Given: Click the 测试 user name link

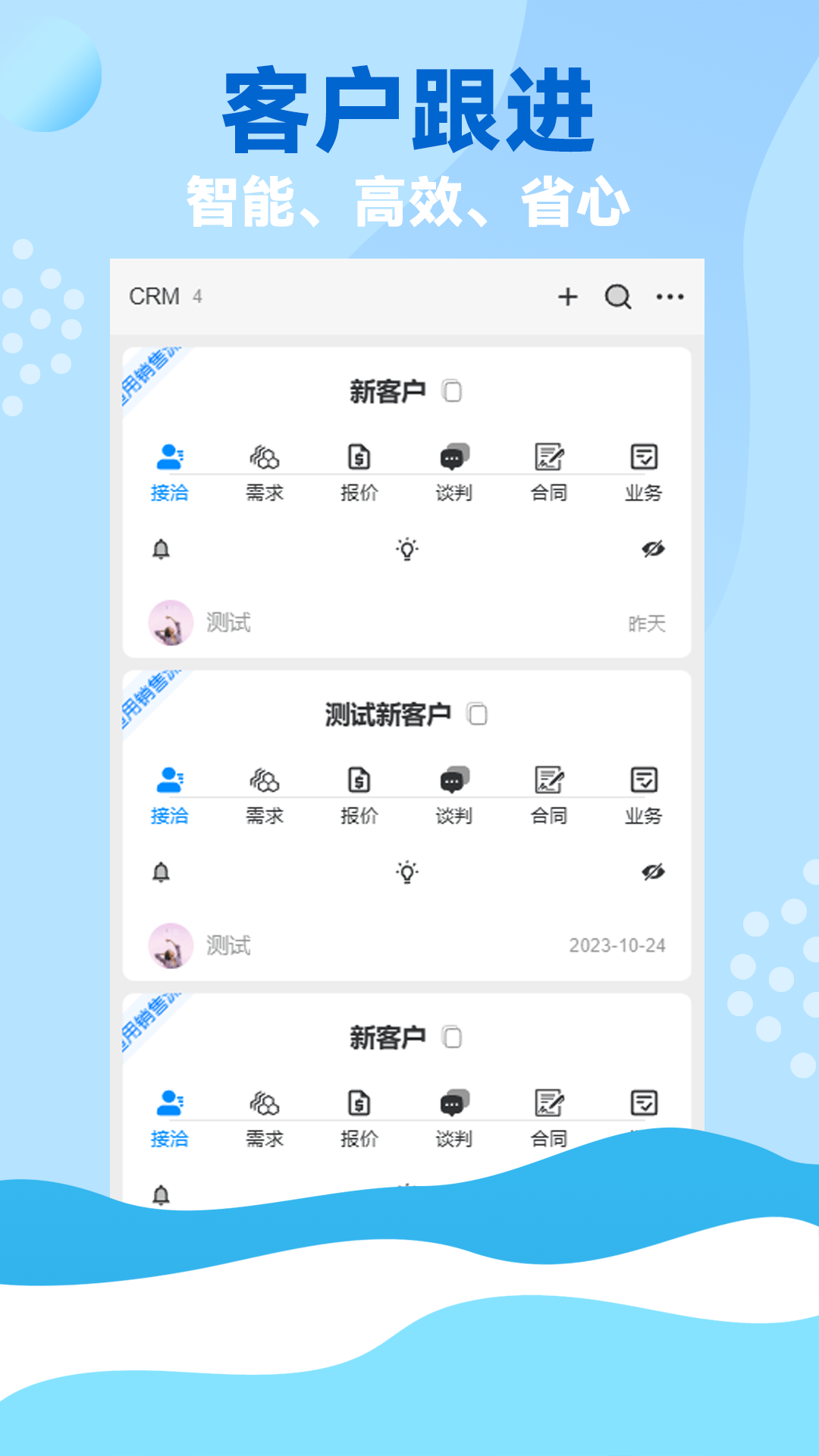Looking at the screenshot, I should (x=230, y=622).
